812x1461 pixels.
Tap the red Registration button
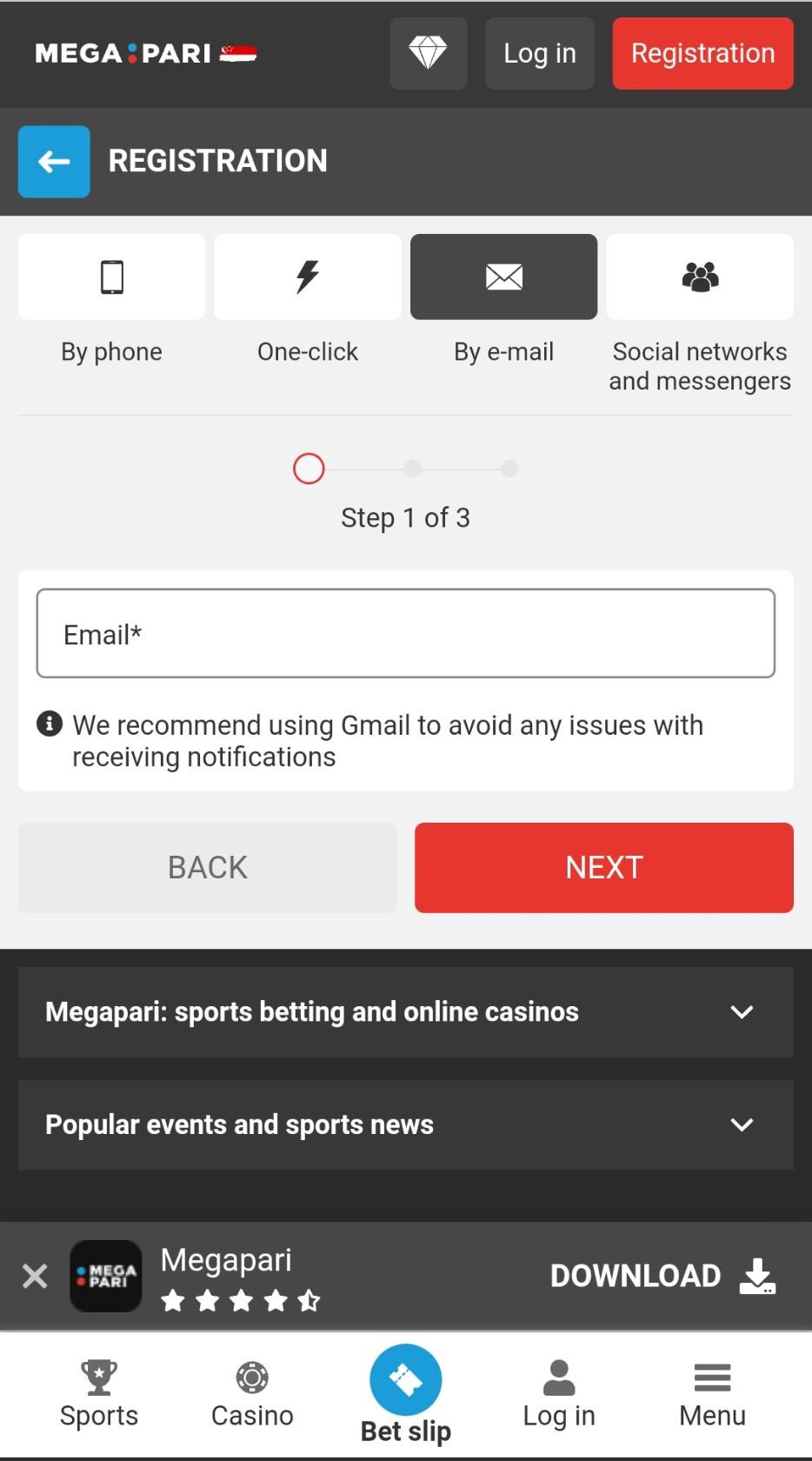coord(702,53)
